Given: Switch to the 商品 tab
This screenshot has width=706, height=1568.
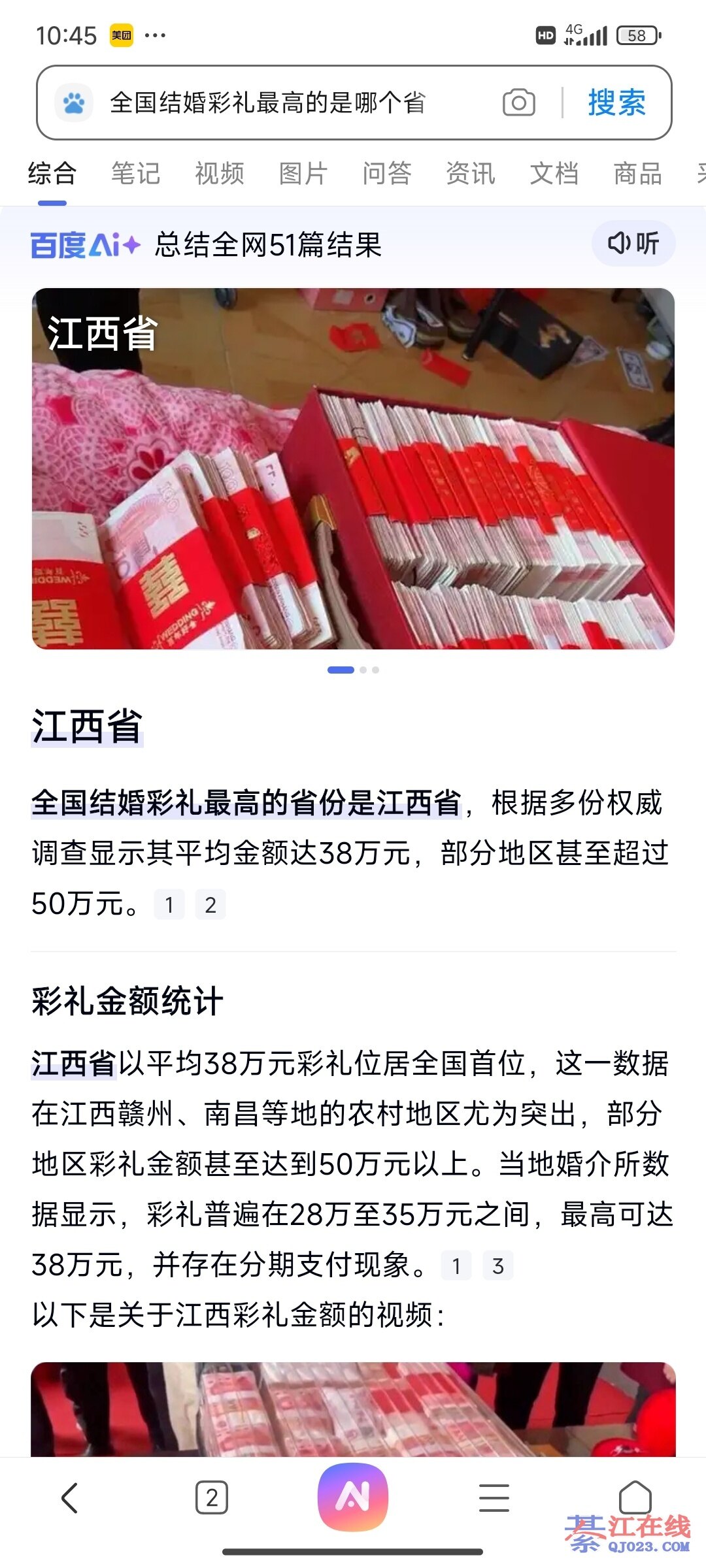Looking at the screenshot, I should click(638, 174).
